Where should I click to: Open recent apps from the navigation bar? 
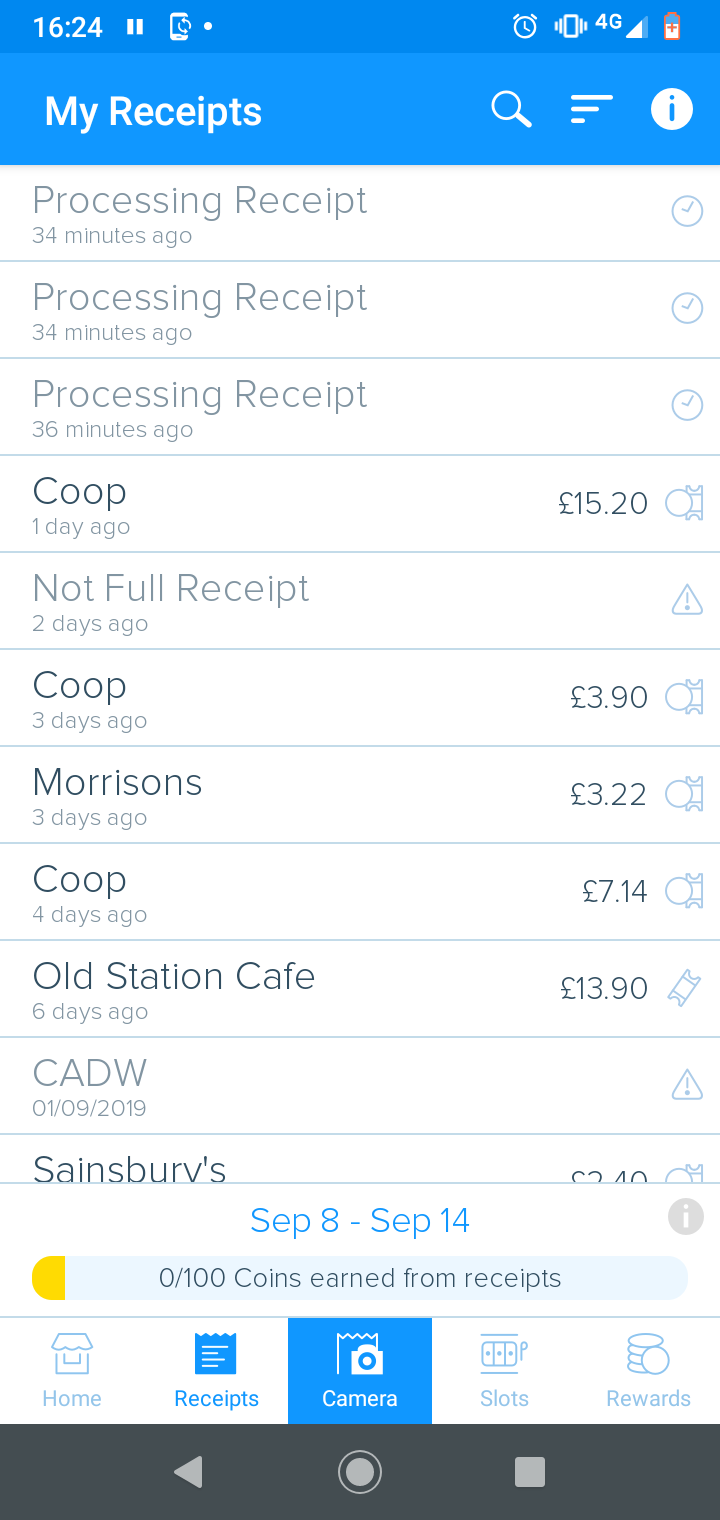click(x=530, y=1471)
